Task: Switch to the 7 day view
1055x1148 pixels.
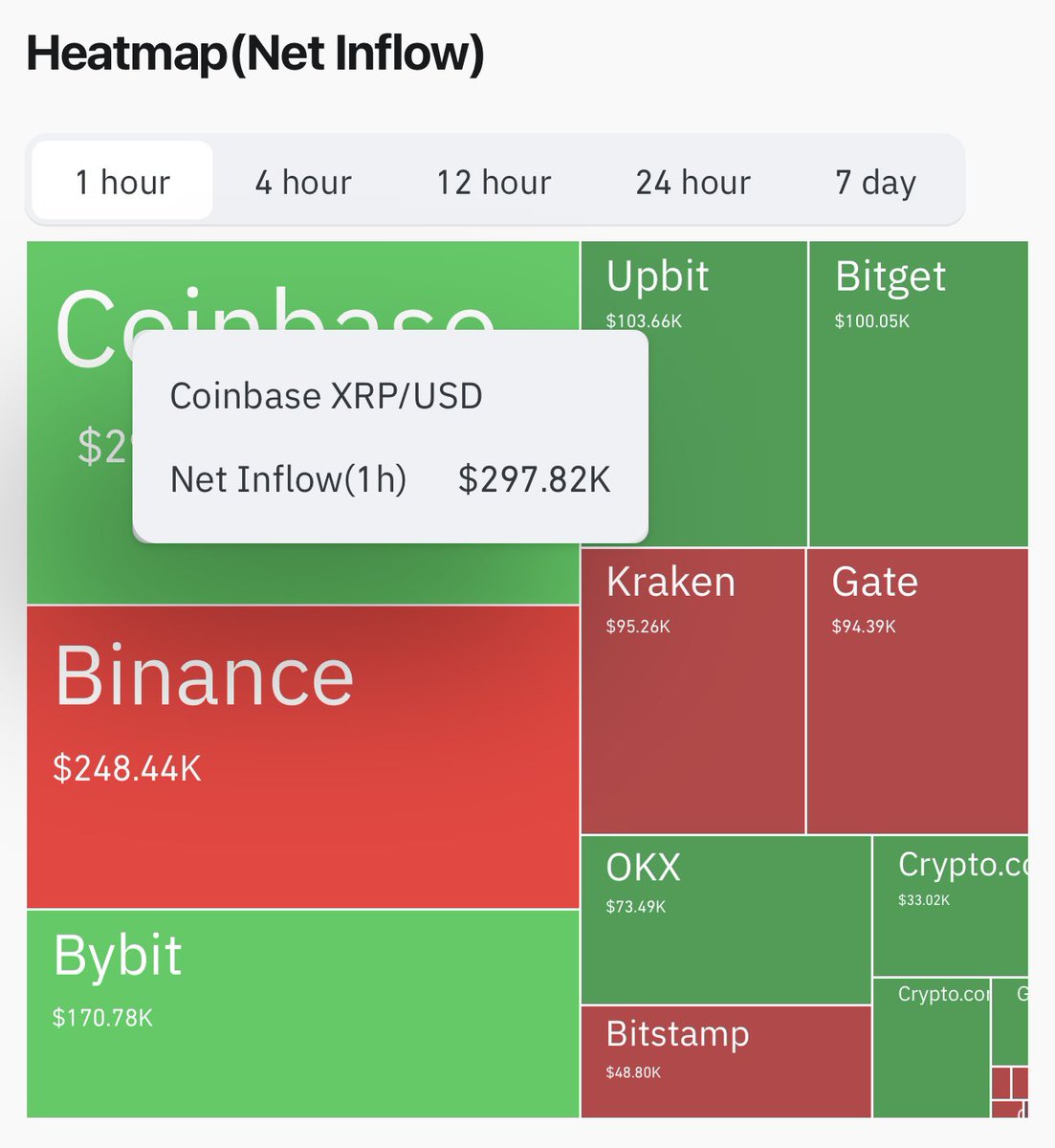Action: click(875, 182)
